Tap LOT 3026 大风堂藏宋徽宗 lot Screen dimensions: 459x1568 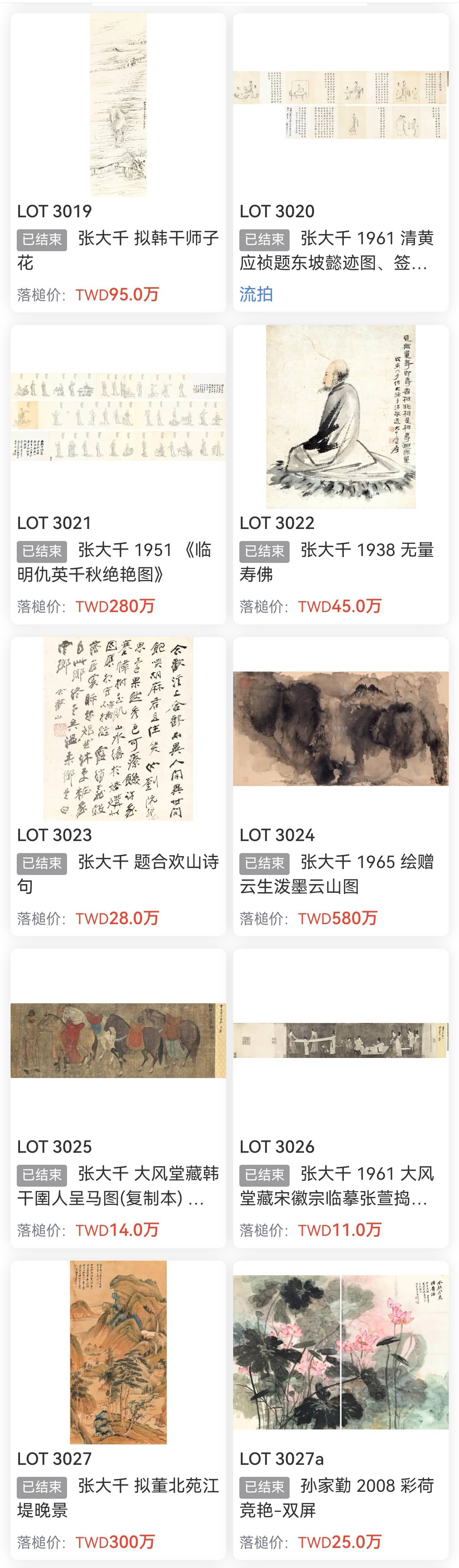tap(341, 1040)
